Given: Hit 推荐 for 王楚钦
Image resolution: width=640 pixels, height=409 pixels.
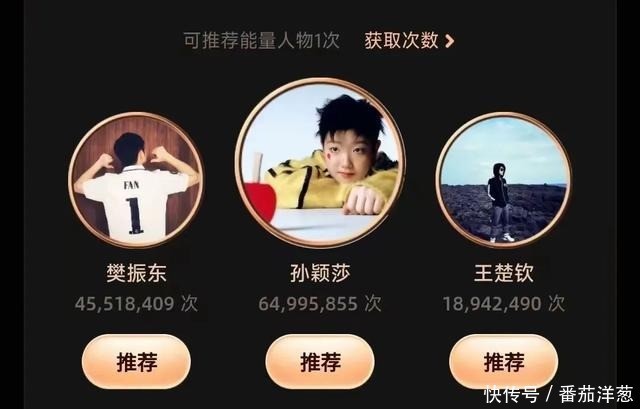Looking at the screenshot, I should (x=503, y=361).
